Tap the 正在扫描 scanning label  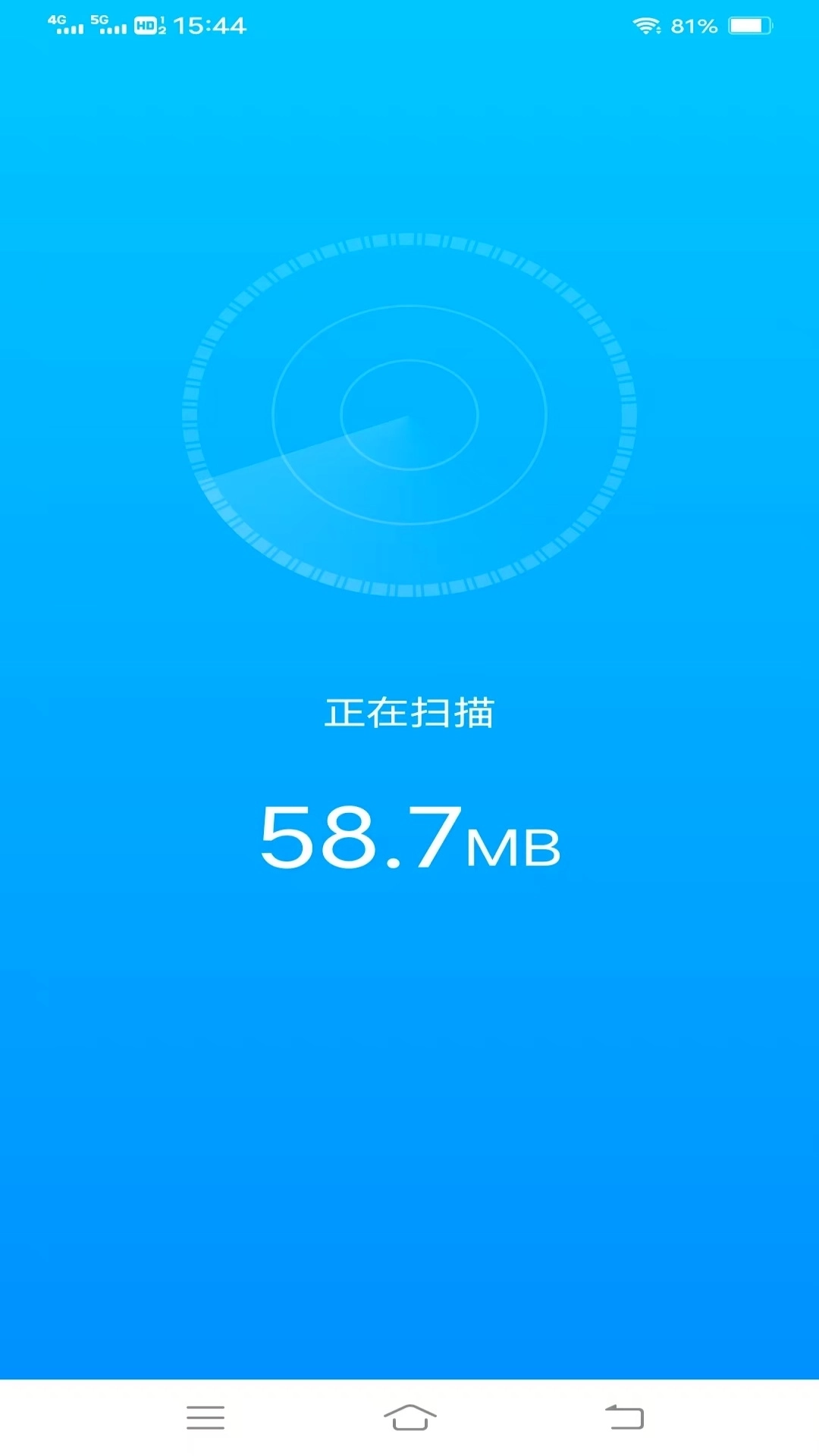409,713
